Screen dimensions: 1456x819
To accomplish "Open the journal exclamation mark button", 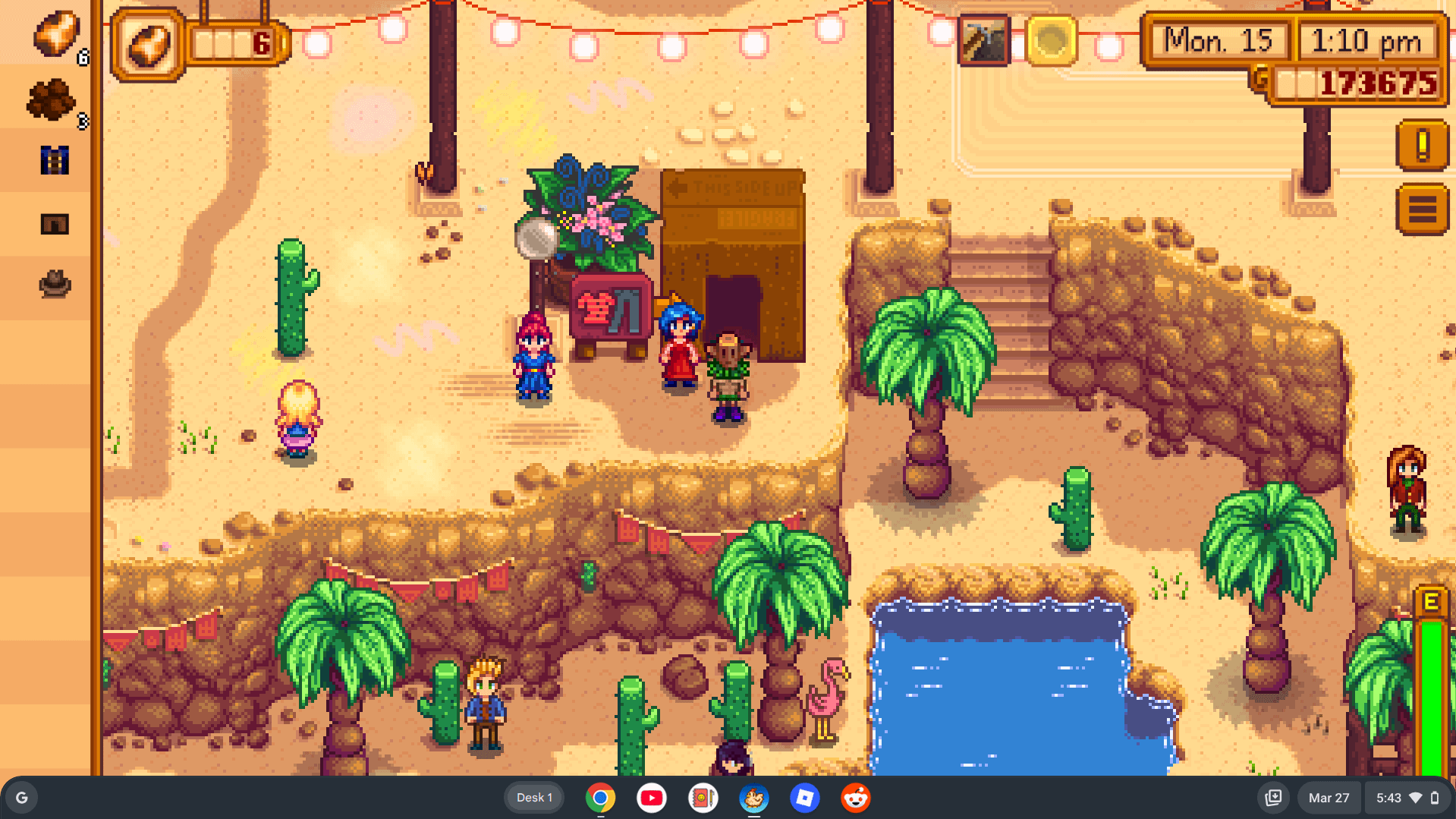I will (x=1421, y=145).
